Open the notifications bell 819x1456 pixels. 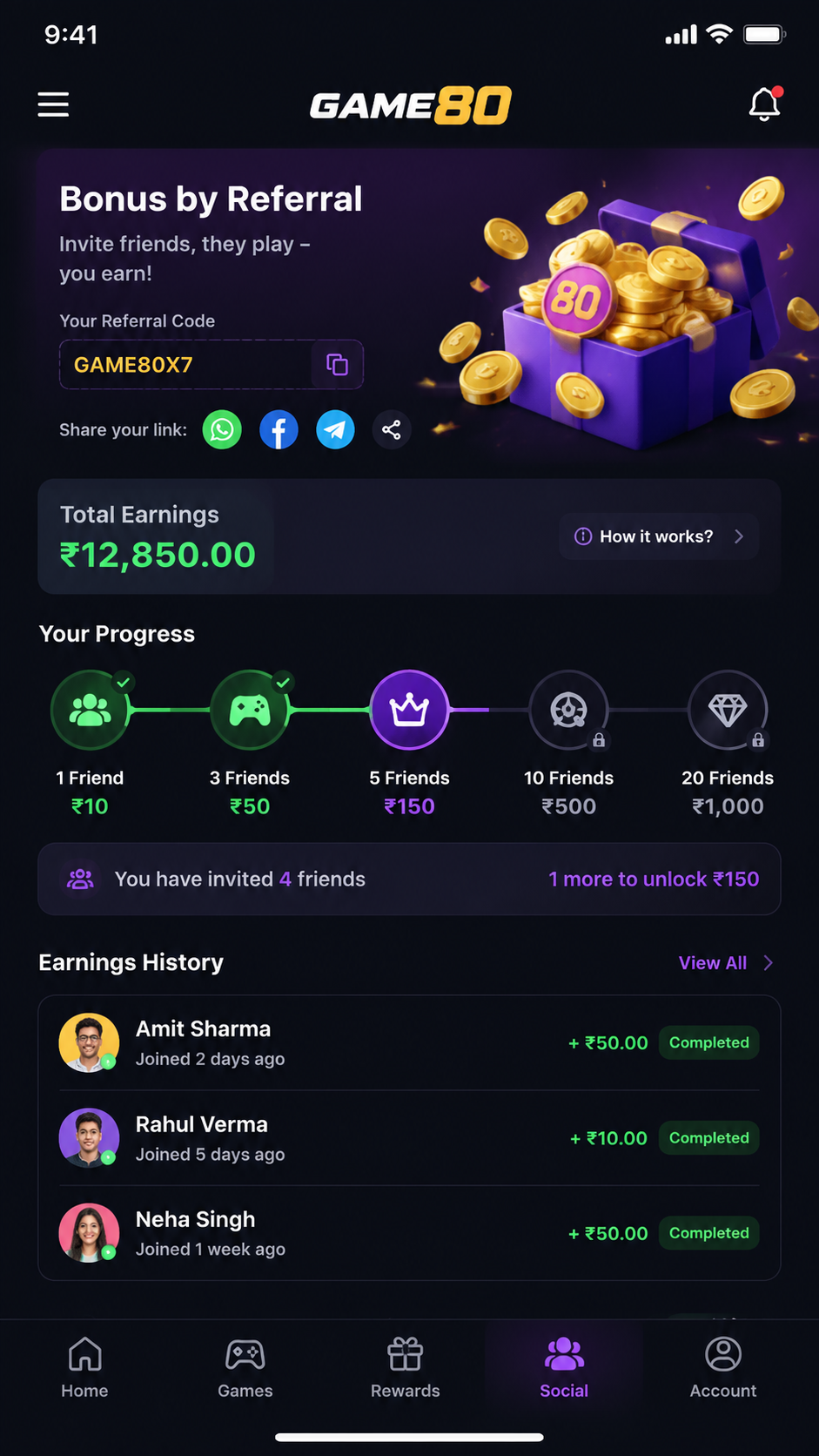coord(764,104)
